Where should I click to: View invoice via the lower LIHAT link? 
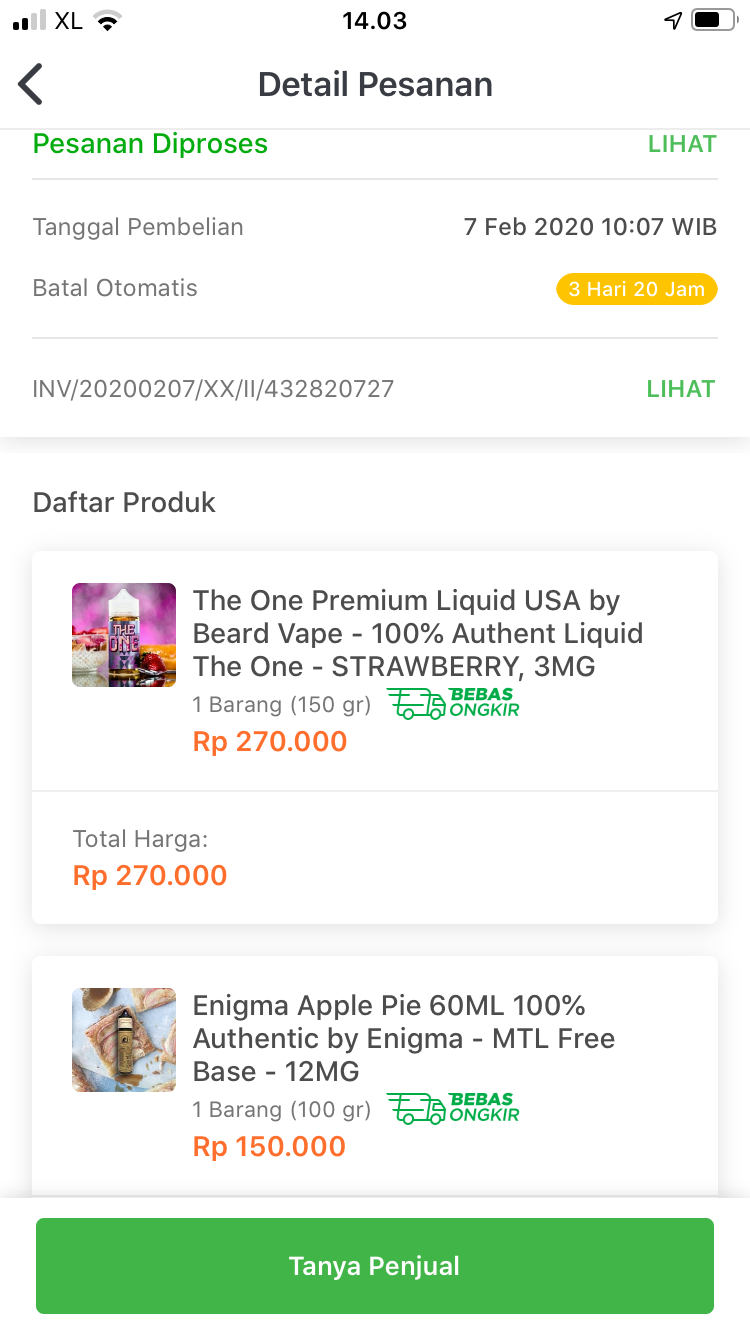pyautogui.click(x=681, y=389)
